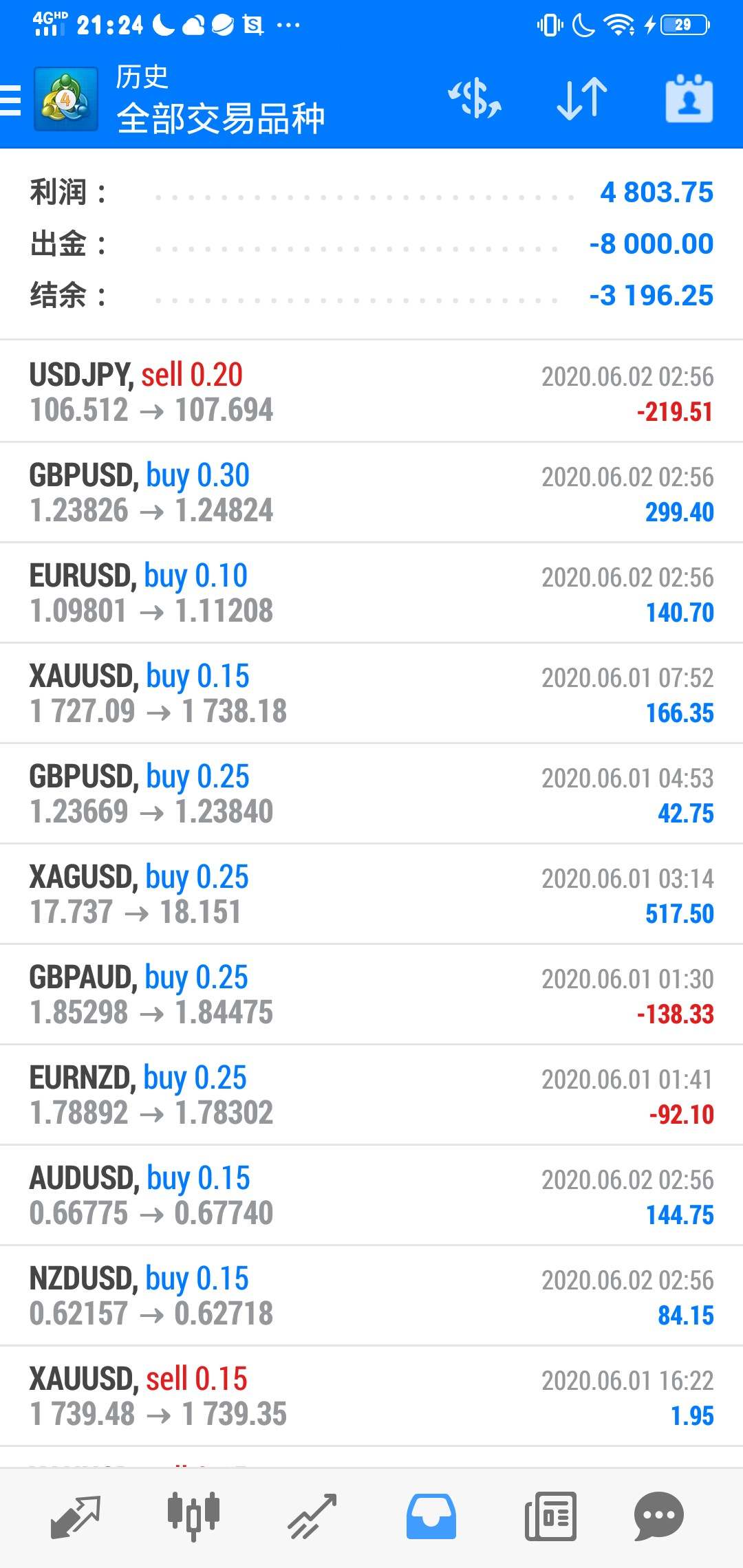Screen dimensions: 743x1568
Task: Switch to the Chart candlestick tab
Action: (x=194, y=1516)
